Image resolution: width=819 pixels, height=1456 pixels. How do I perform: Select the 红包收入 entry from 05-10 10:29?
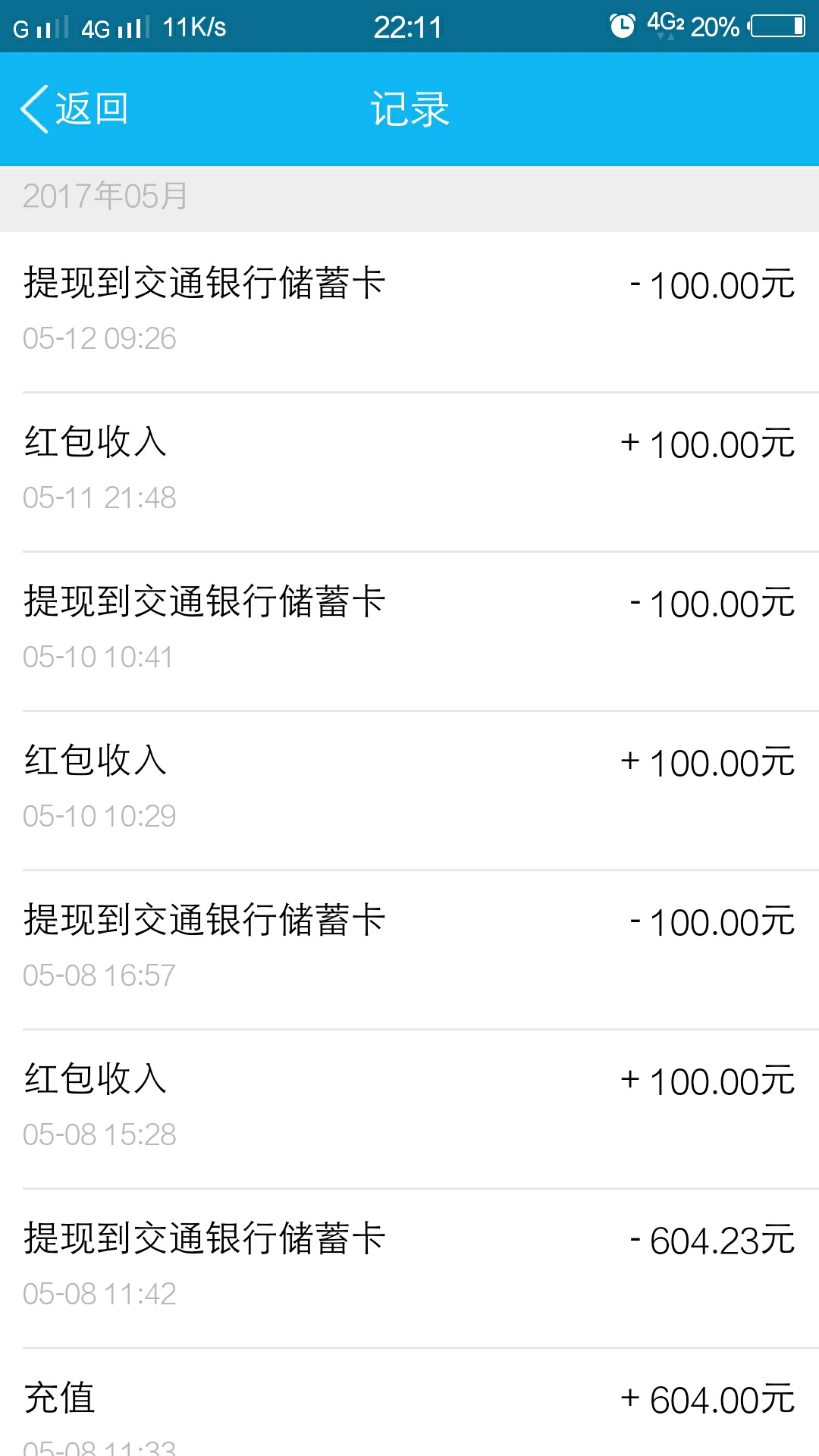point(409,789)
